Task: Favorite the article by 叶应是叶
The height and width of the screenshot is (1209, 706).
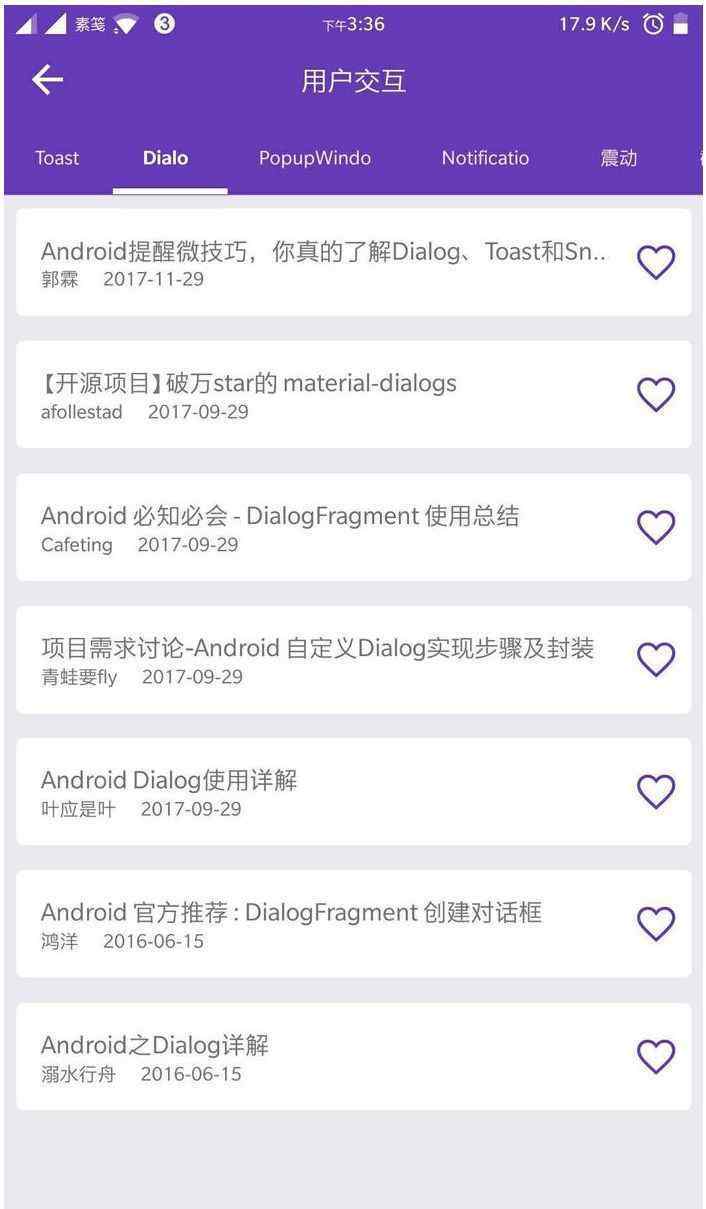Action: pos(656,792)
